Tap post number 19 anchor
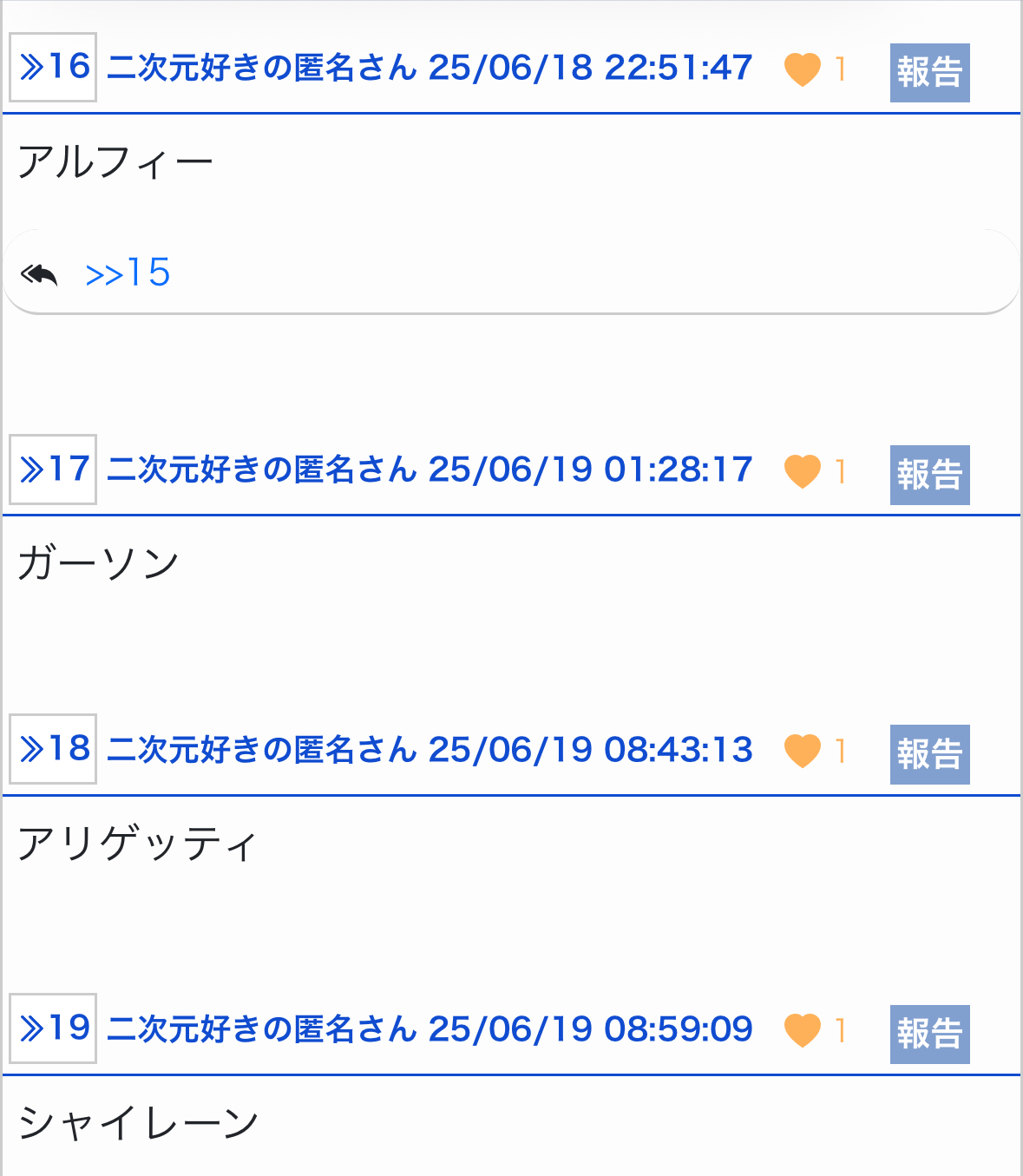 click(x=53, y=1028)
